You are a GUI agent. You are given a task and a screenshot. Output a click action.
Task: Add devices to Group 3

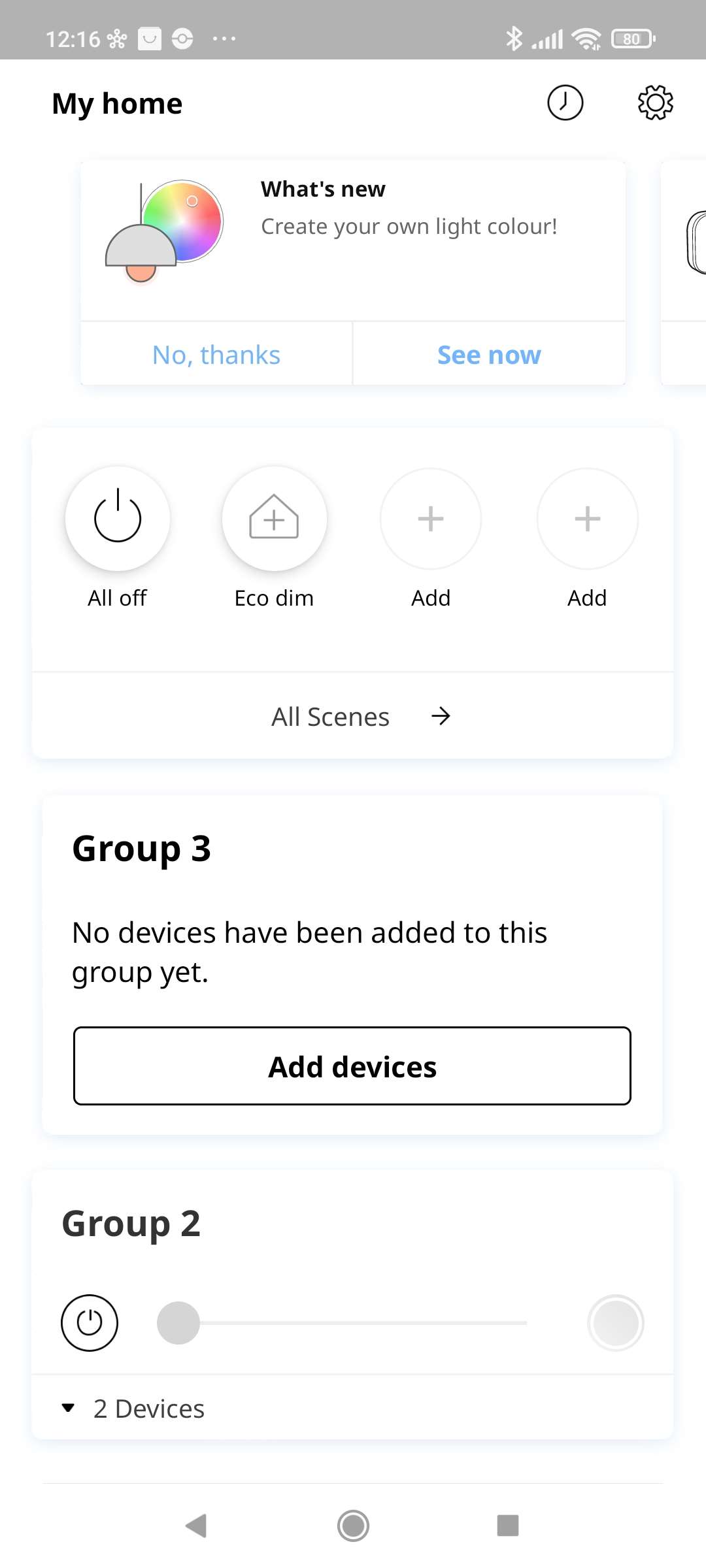click(352, 1066)
